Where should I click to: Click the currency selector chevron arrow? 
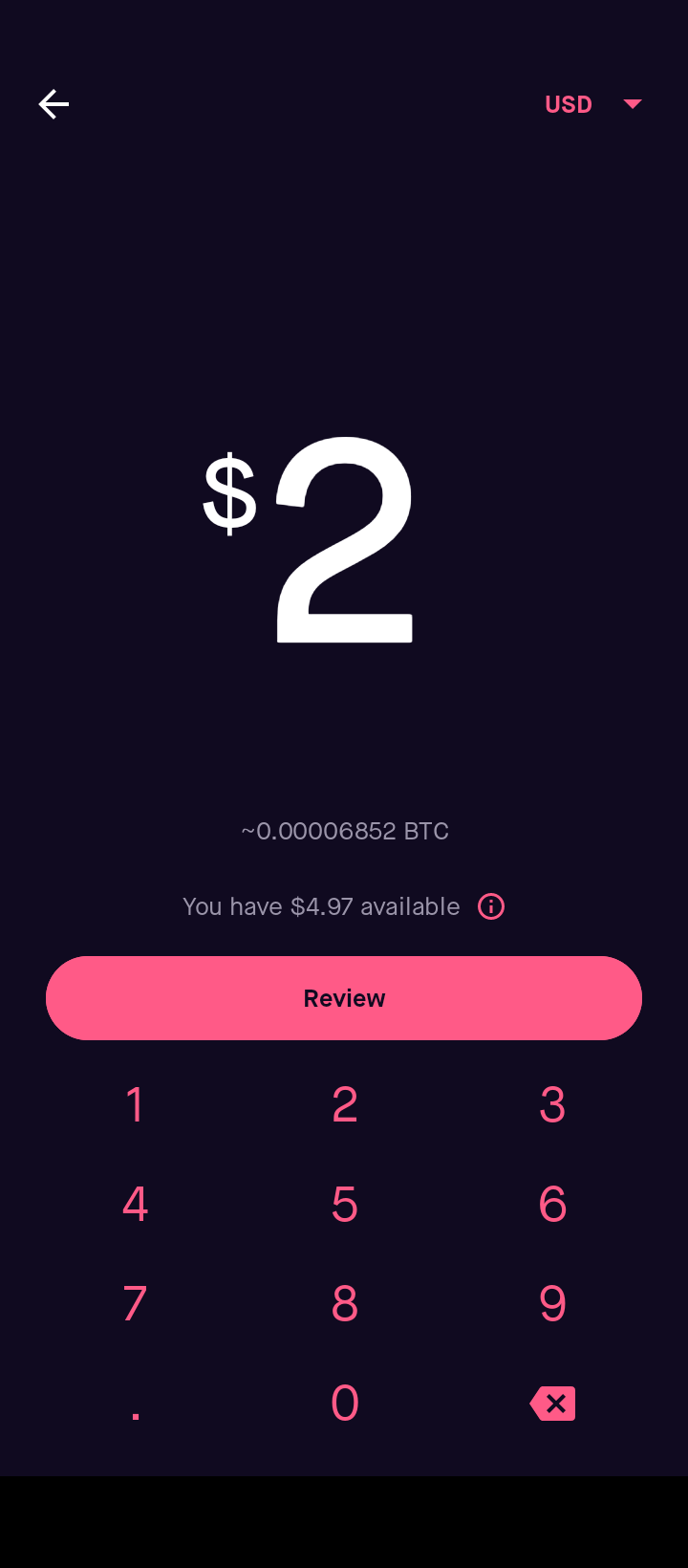633,103
